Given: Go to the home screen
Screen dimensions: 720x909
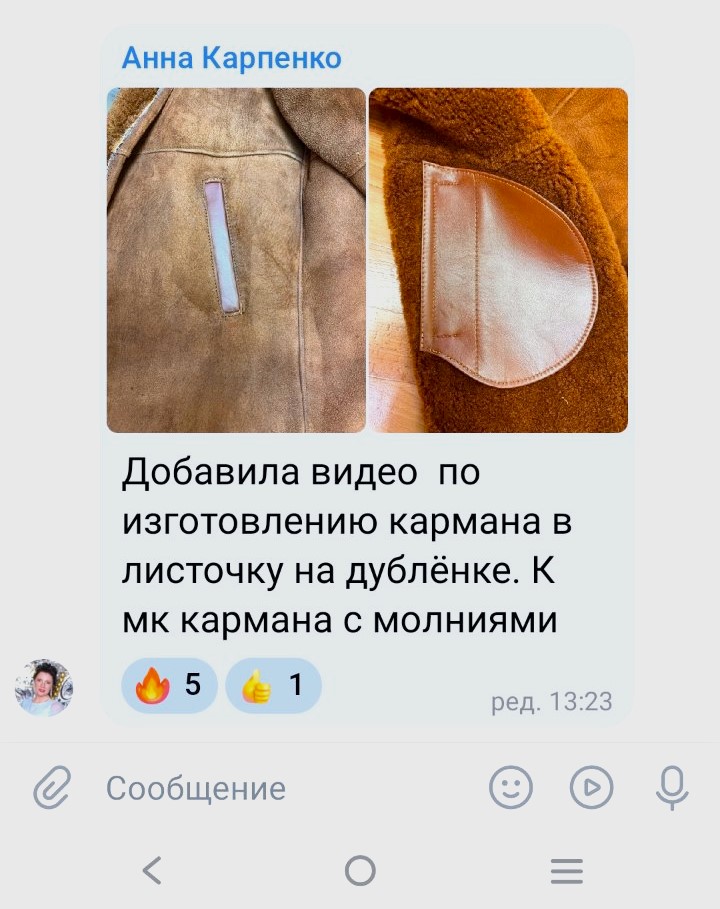Looking at the screenshot, I should click(360, 871).
